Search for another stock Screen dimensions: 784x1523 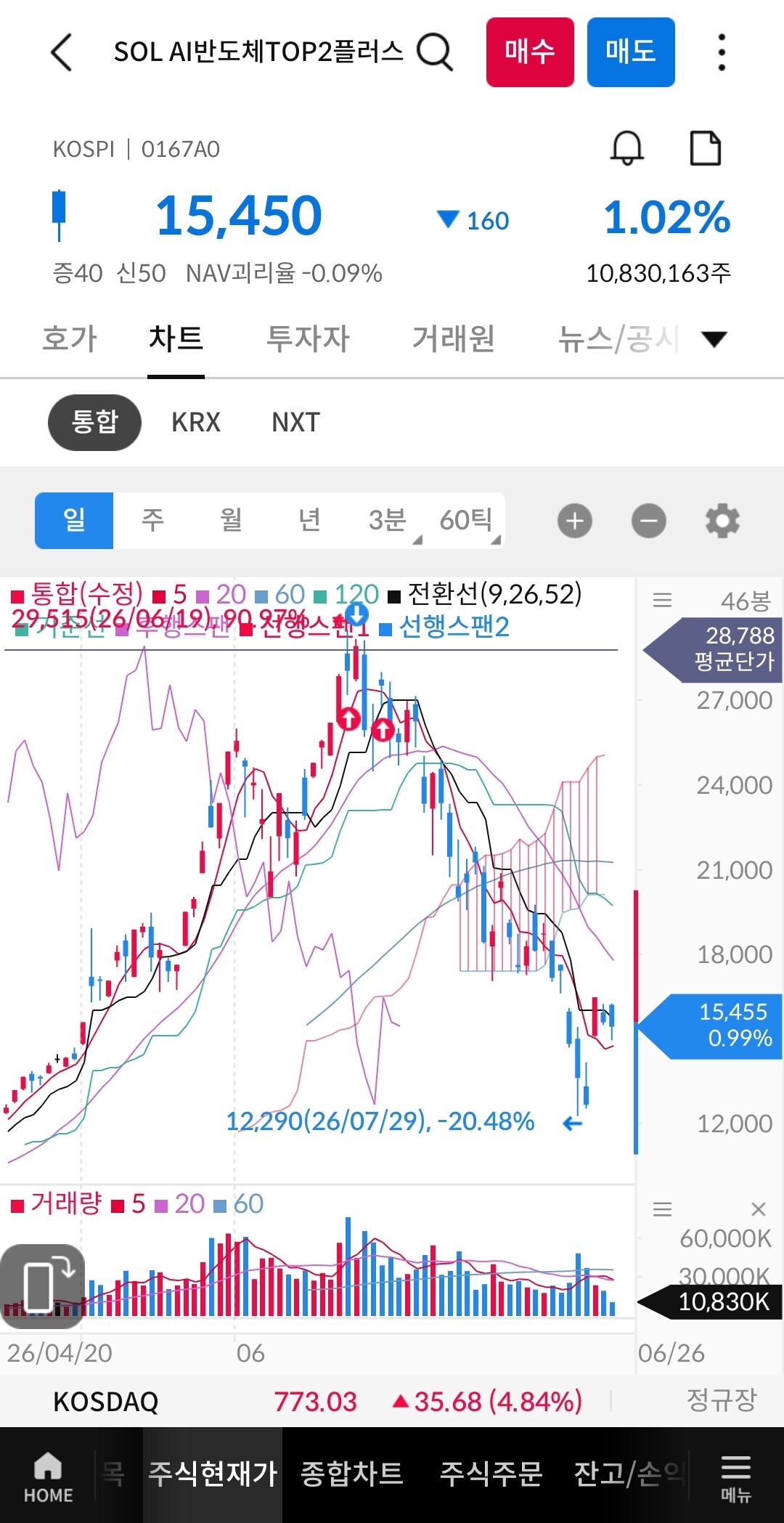(435, 52)
